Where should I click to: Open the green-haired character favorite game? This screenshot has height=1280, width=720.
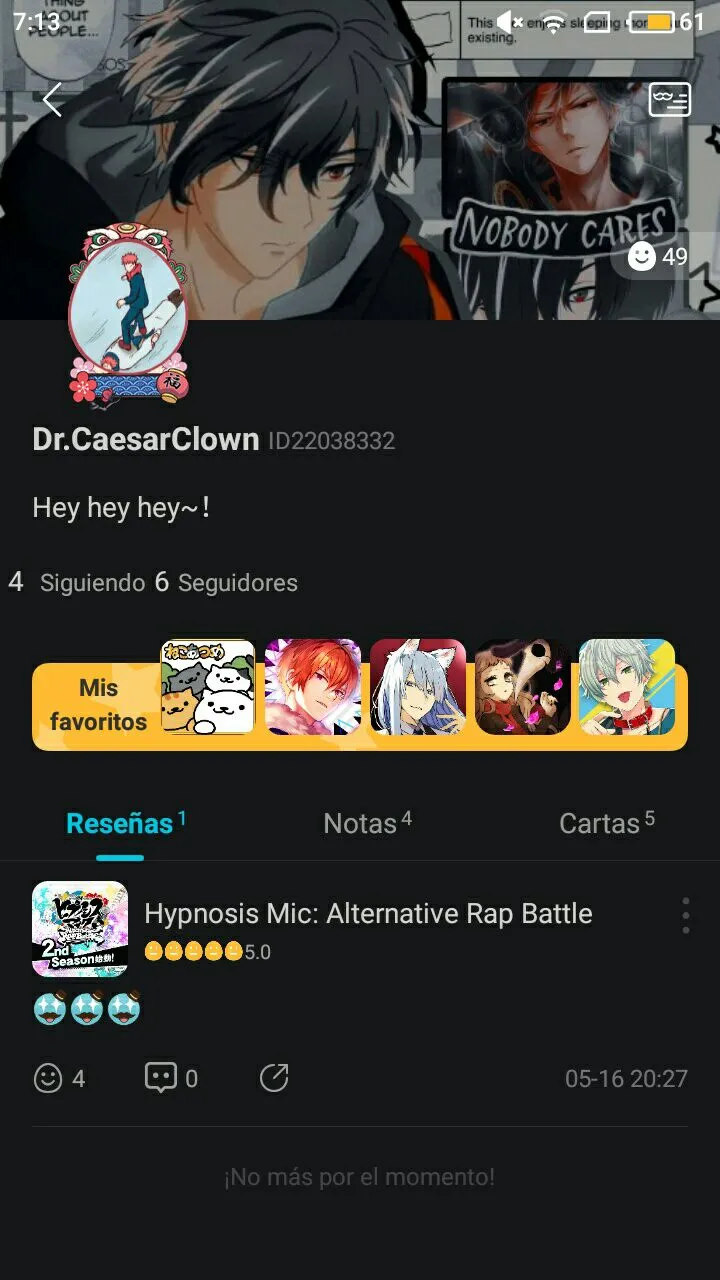[627, 687]
